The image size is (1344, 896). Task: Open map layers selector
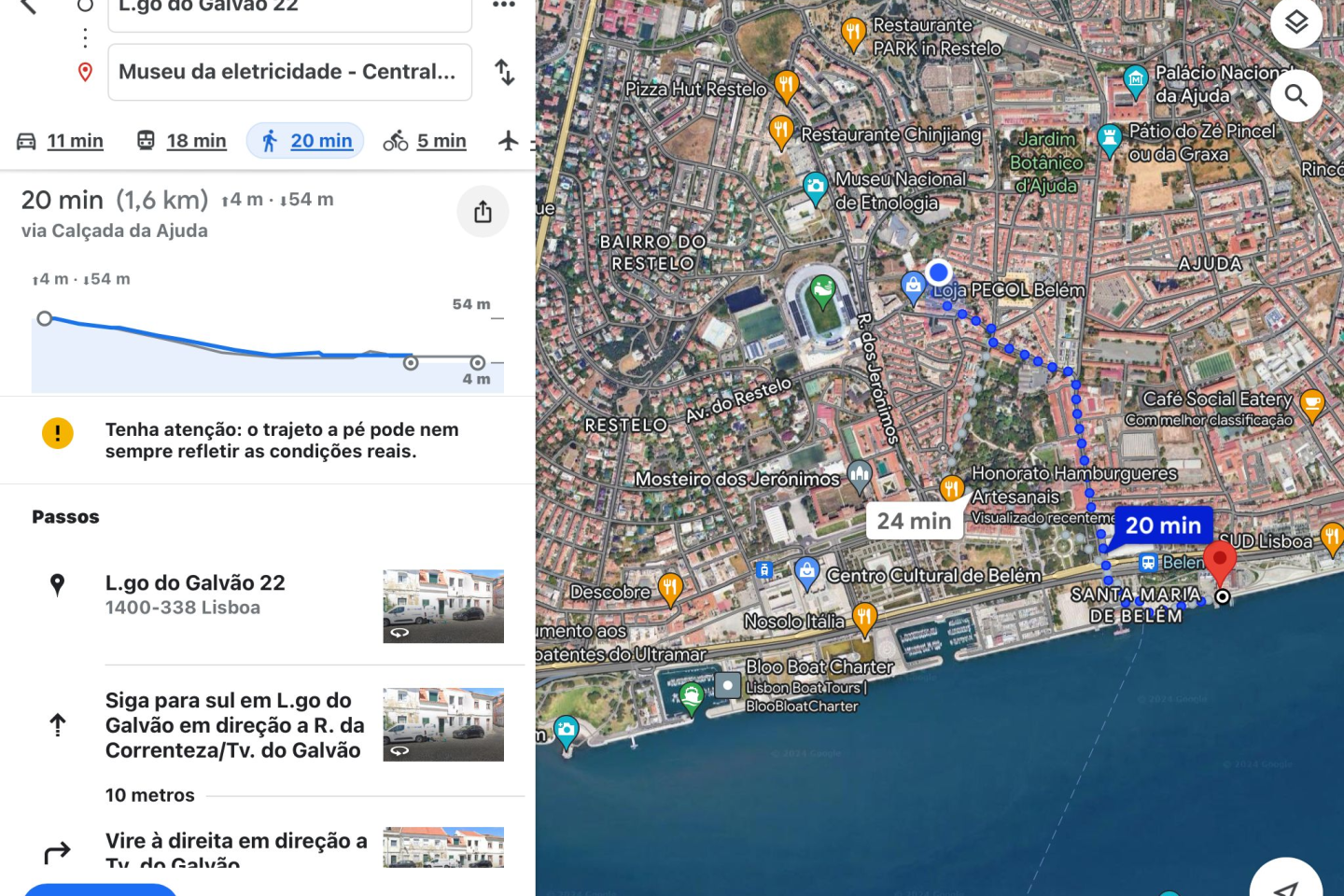[x=1296, y=22]
